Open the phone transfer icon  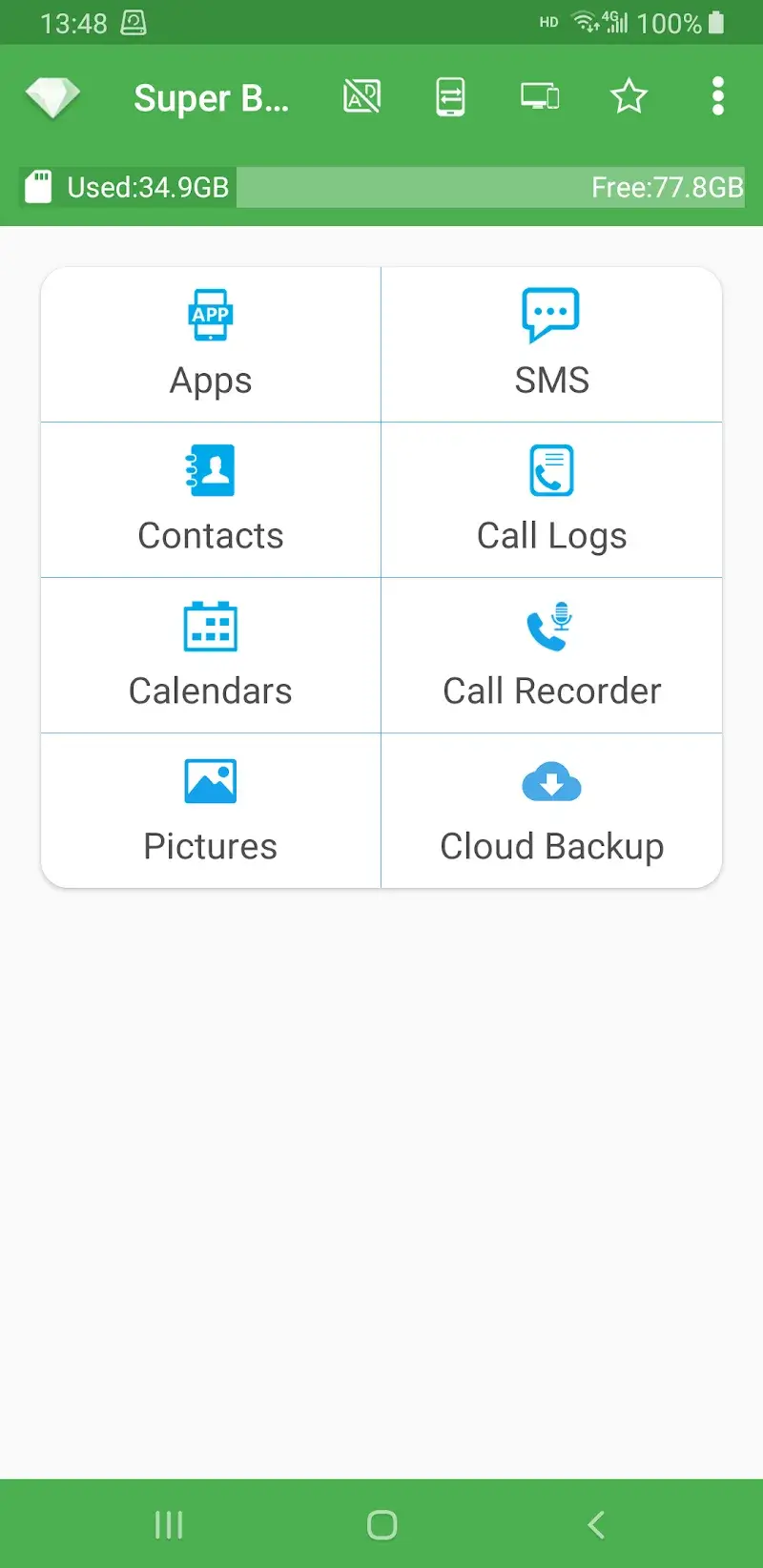click(450, 97)
